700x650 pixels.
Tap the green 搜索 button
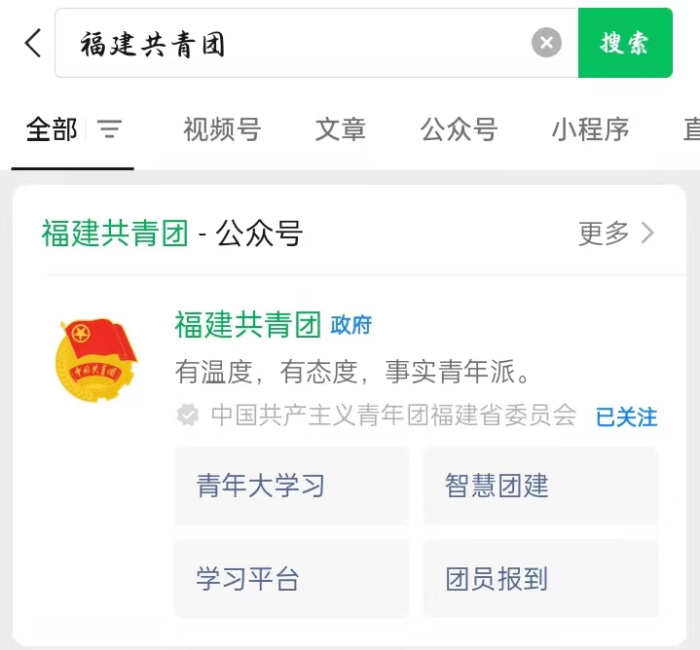(625, 43)
